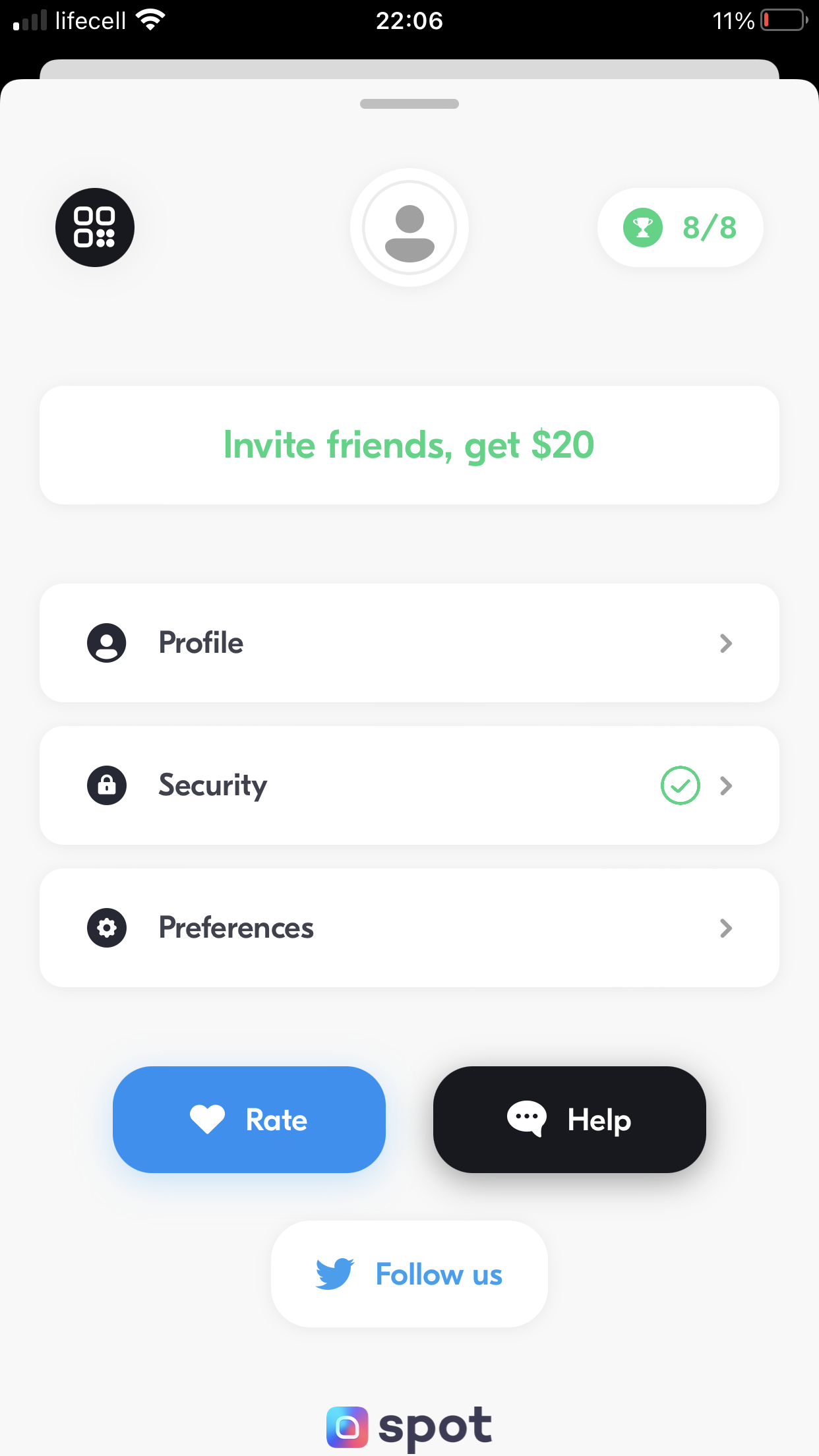Tap Invite friends, get $20
The image size is (819, 1456).
[x=409, y=445]
